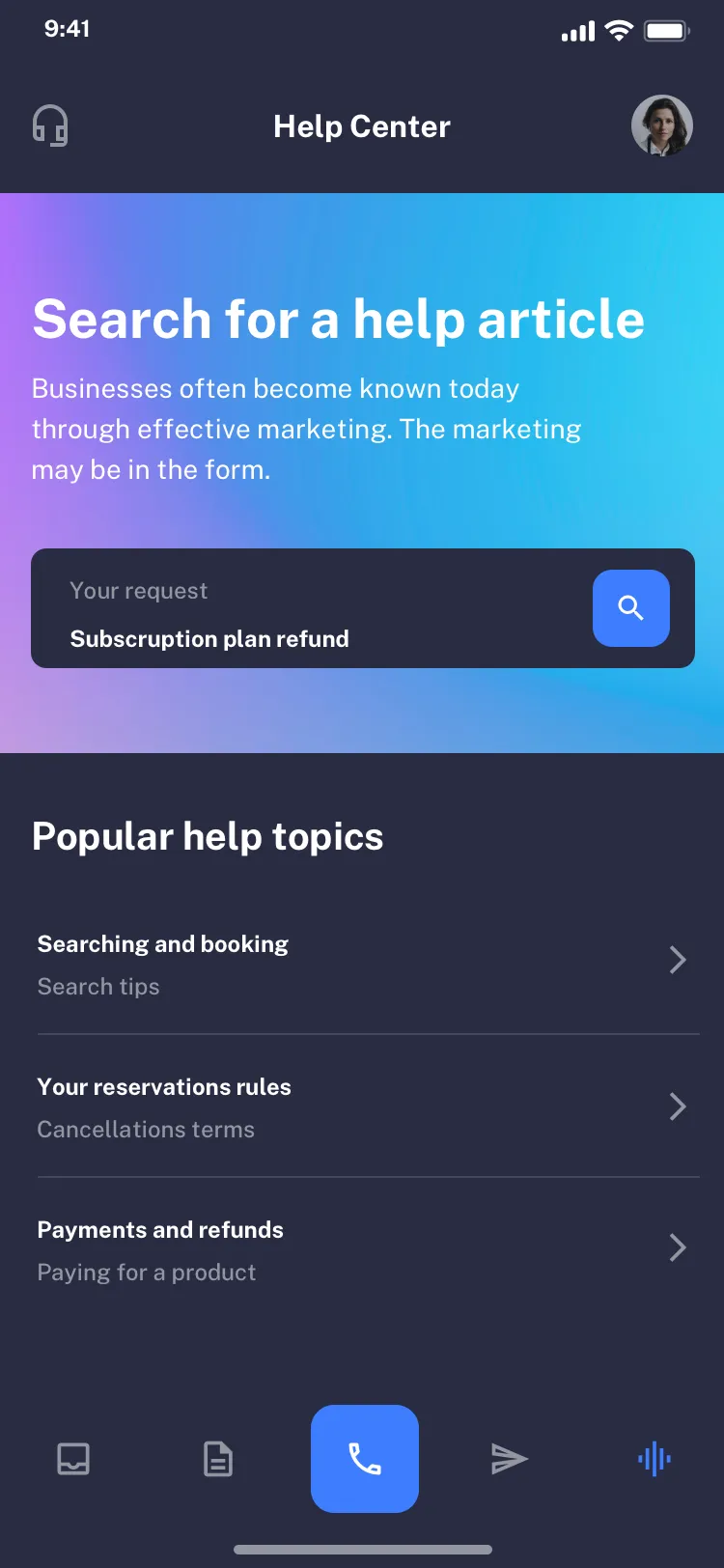
Task: Open the Payments and refunds topic
Action: (160, 1229)
